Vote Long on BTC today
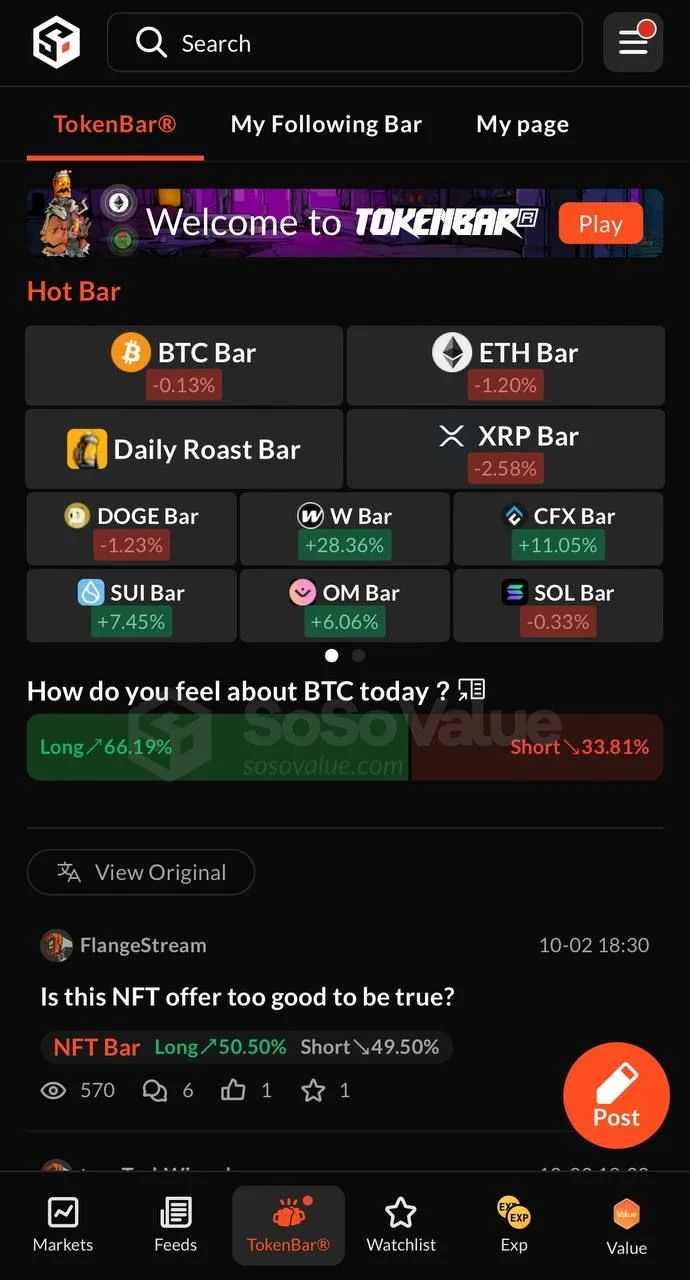The width and height of the screenshot is (690, 1280). pyautogui.click(x=217, y=747)
